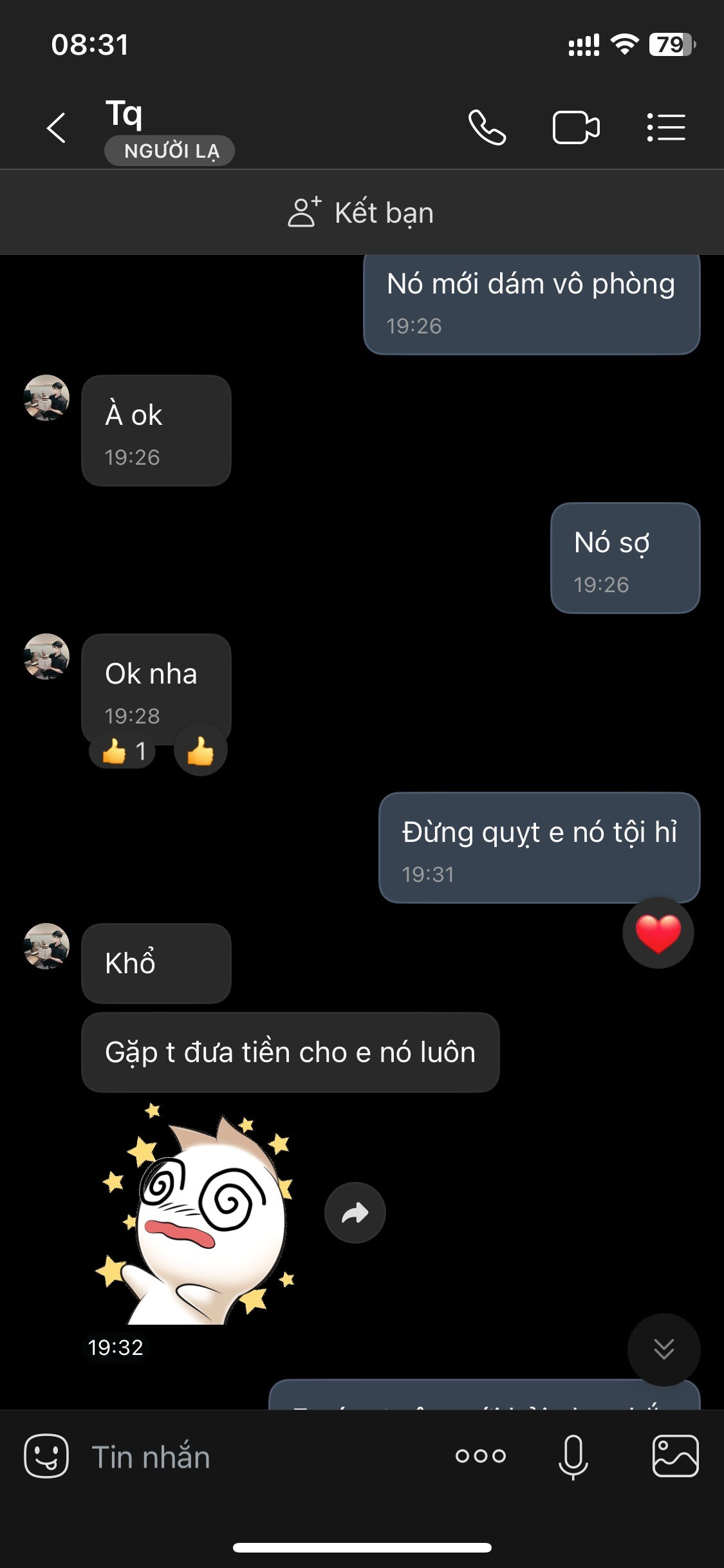The height and width of the screenshot is (1568, 724).
Task: React with heart to "Đừng quỵt e nó tội hỉ"
Action: 658,933
